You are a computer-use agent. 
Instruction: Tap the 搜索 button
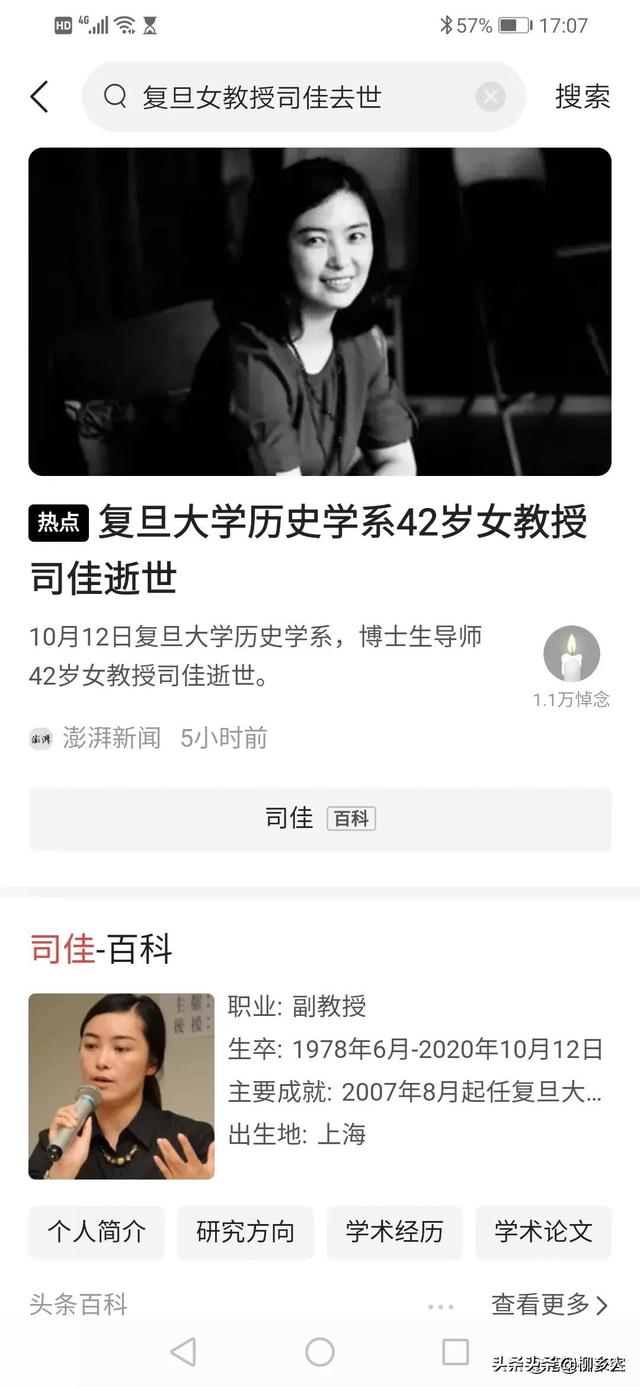tap(582, 97)
